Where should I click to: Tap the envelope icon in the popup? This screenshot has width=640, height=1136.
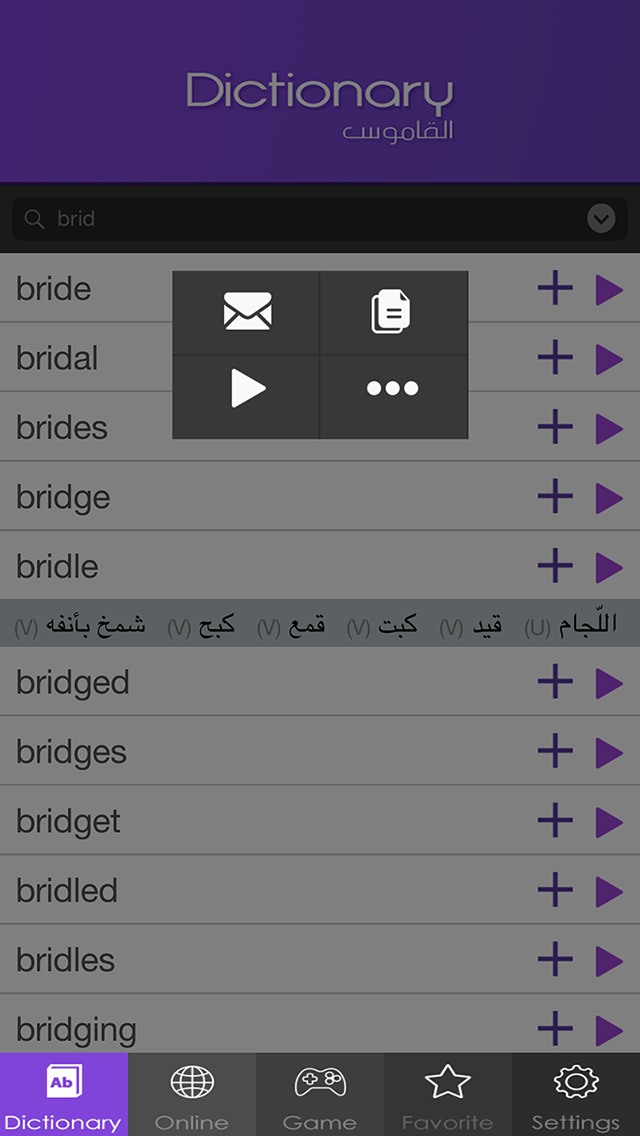click(x=247, y=313)
